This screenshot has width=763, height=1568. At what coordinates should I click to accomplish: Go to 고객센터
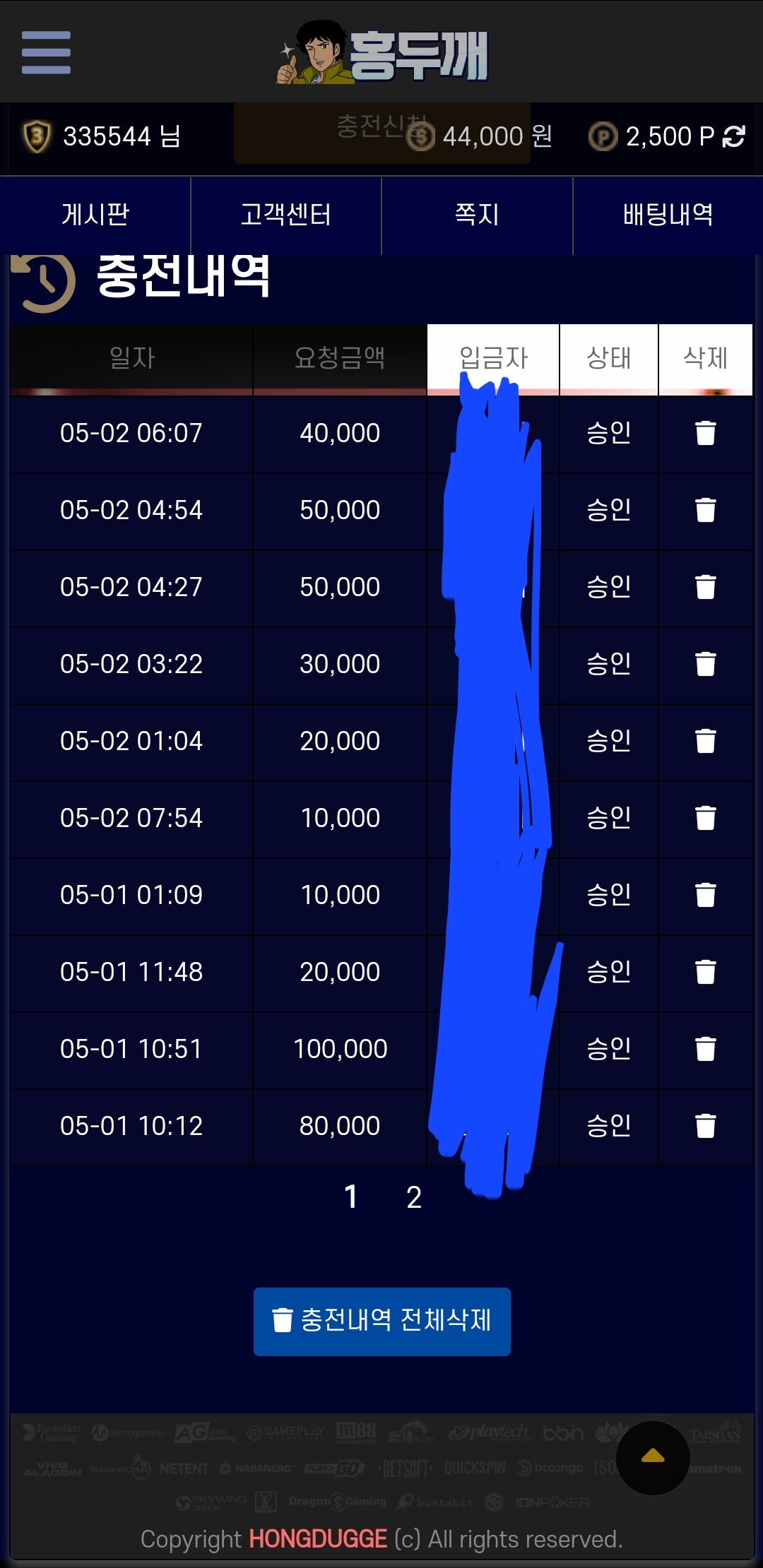pyautogui.click(x=286, y=215)
